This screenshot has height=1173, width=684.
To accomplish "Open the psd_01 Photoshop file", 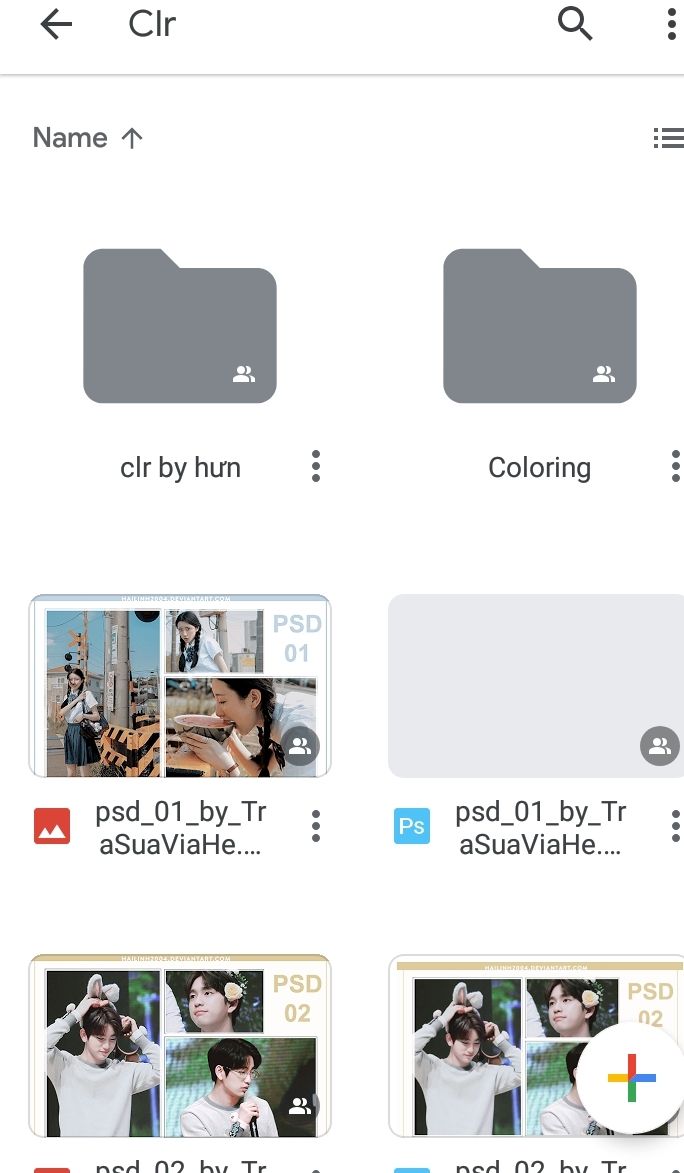I will coord(536,686).
